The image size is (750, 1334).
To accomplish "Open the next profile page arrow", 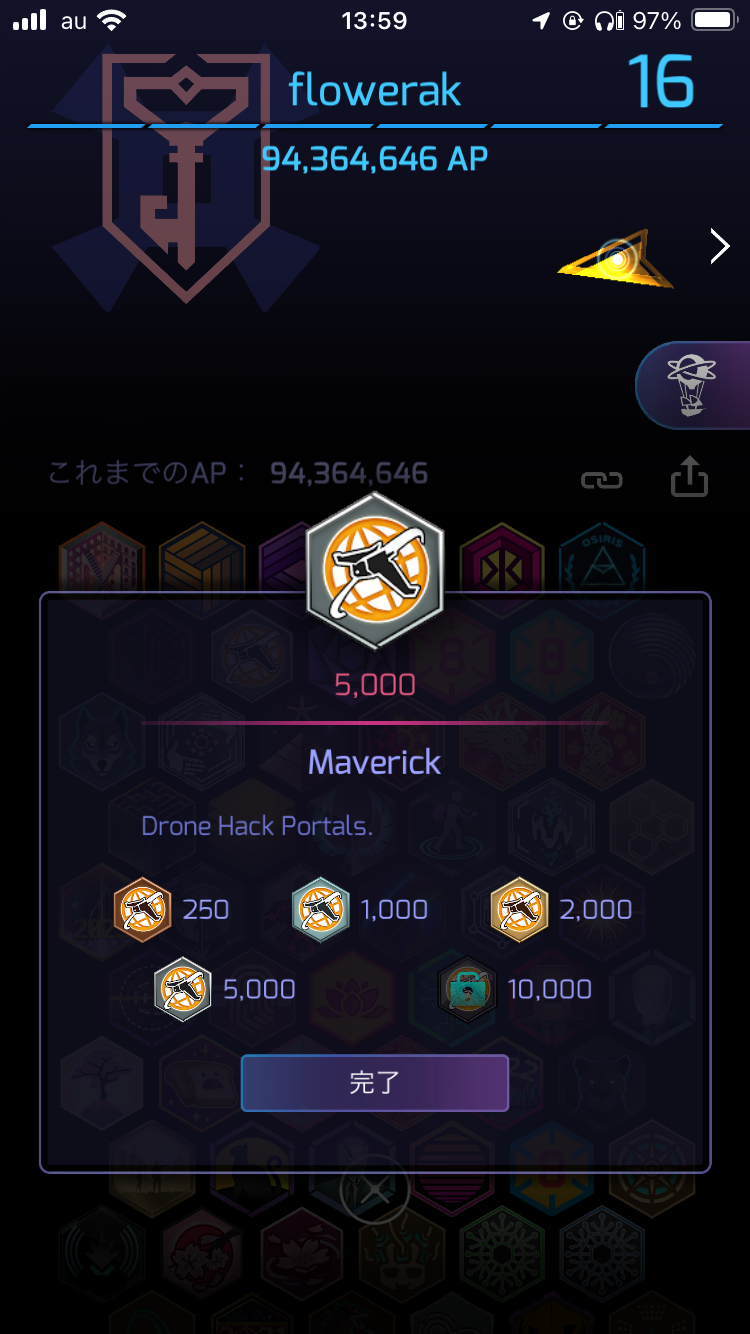I will pos(719,245).
